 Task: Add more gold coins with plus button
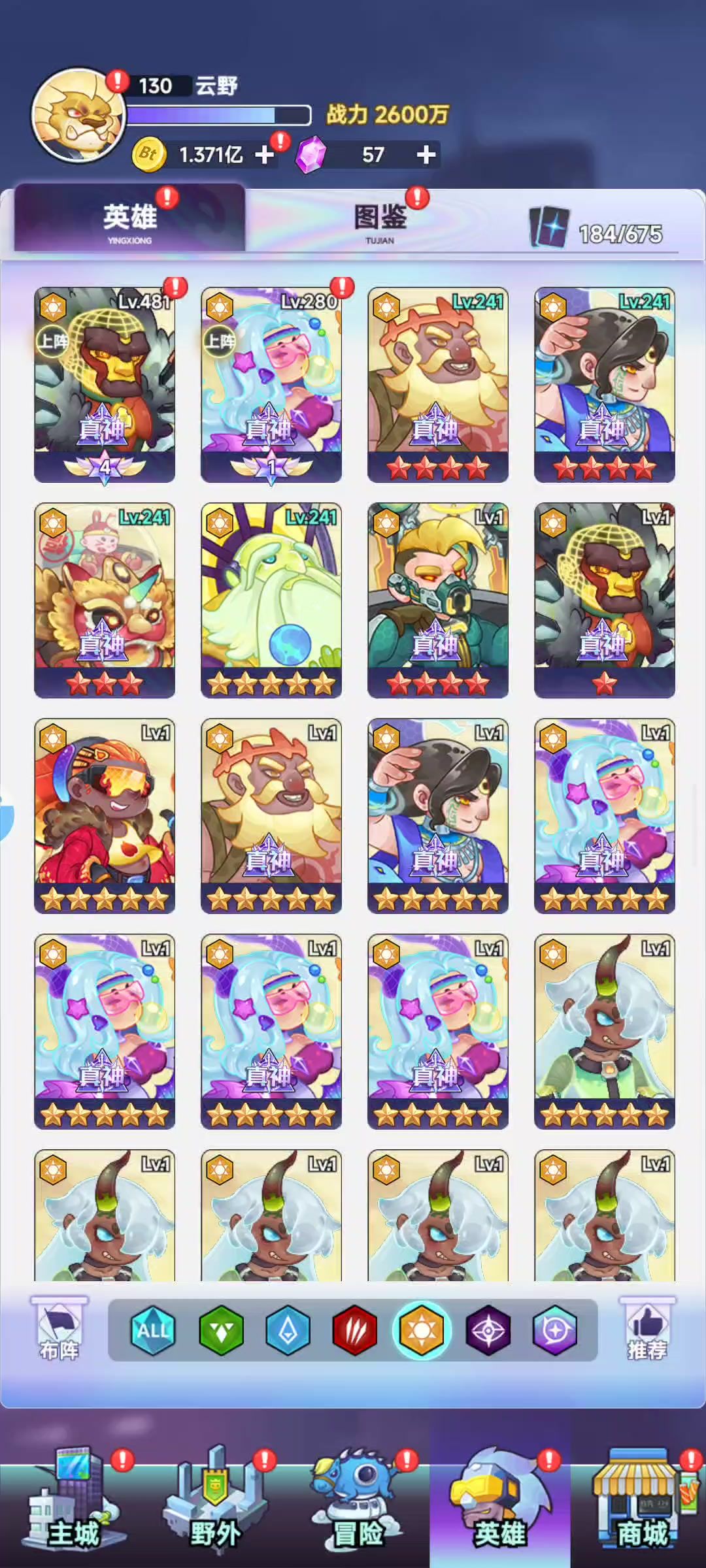tap(264, 155)
